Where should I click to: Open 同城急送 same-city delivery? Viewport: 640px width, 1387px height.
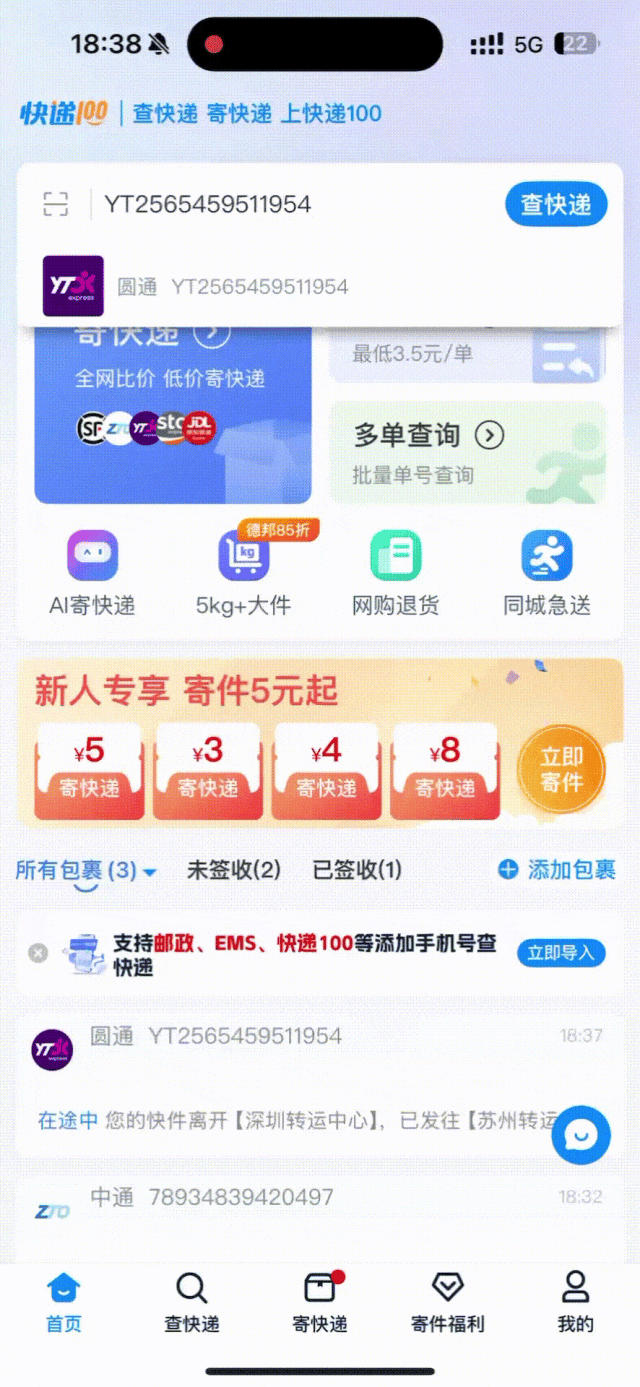click(x=546, y=573)
